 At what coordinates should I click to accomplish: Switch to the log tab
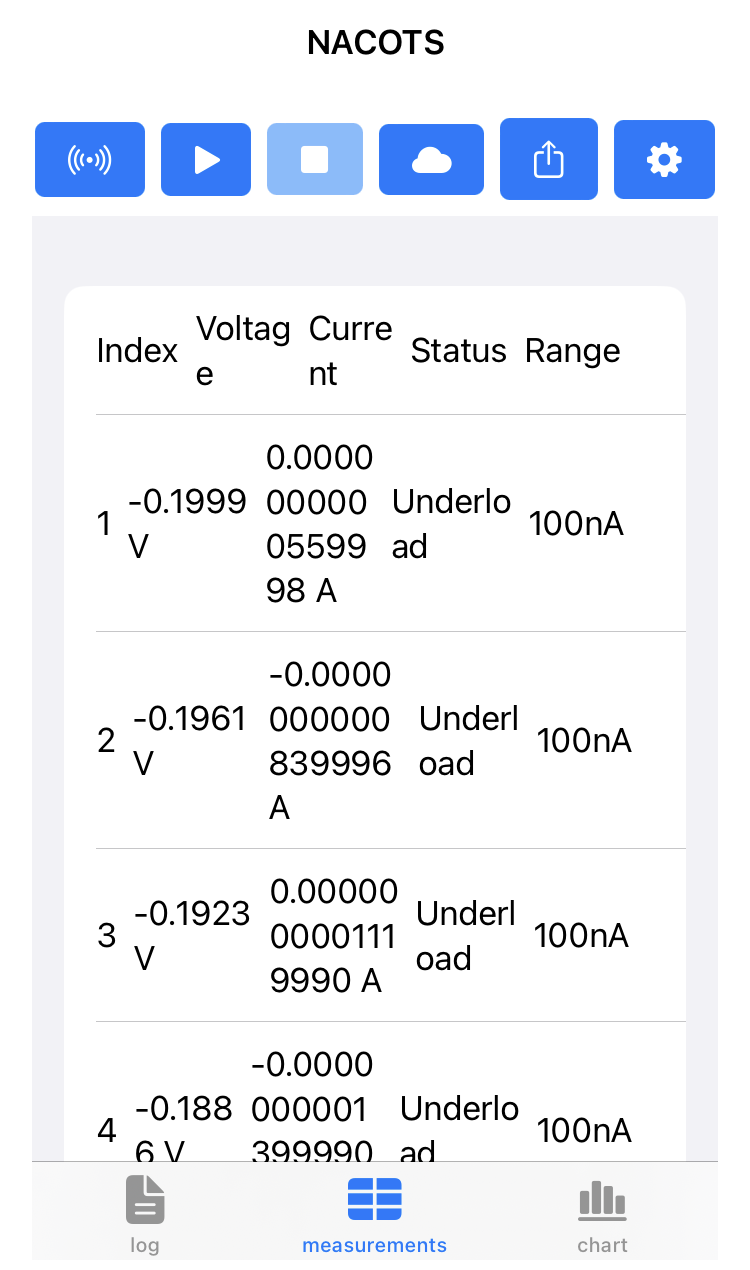145,1215
